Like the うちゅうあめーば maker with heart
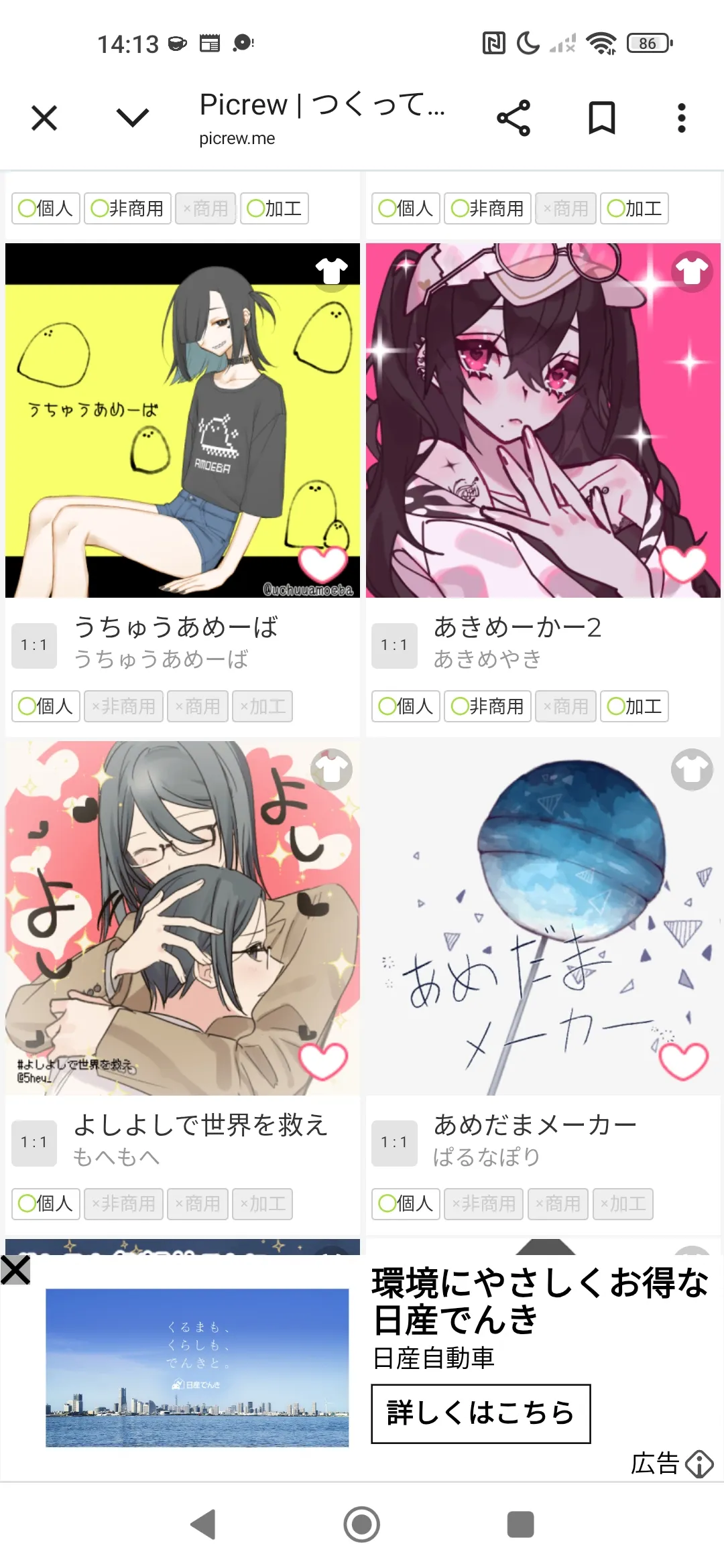This screenshot has width=724, height=1568. point(322,564)
